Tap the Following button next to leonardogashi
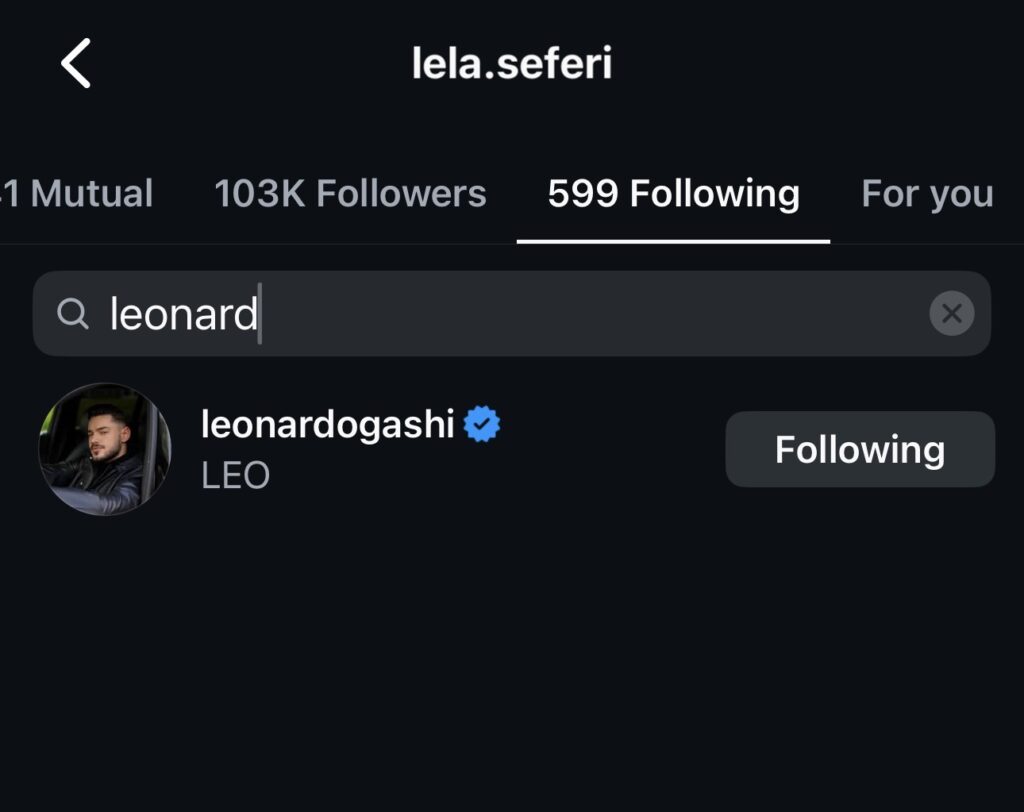 coord(859,449)
